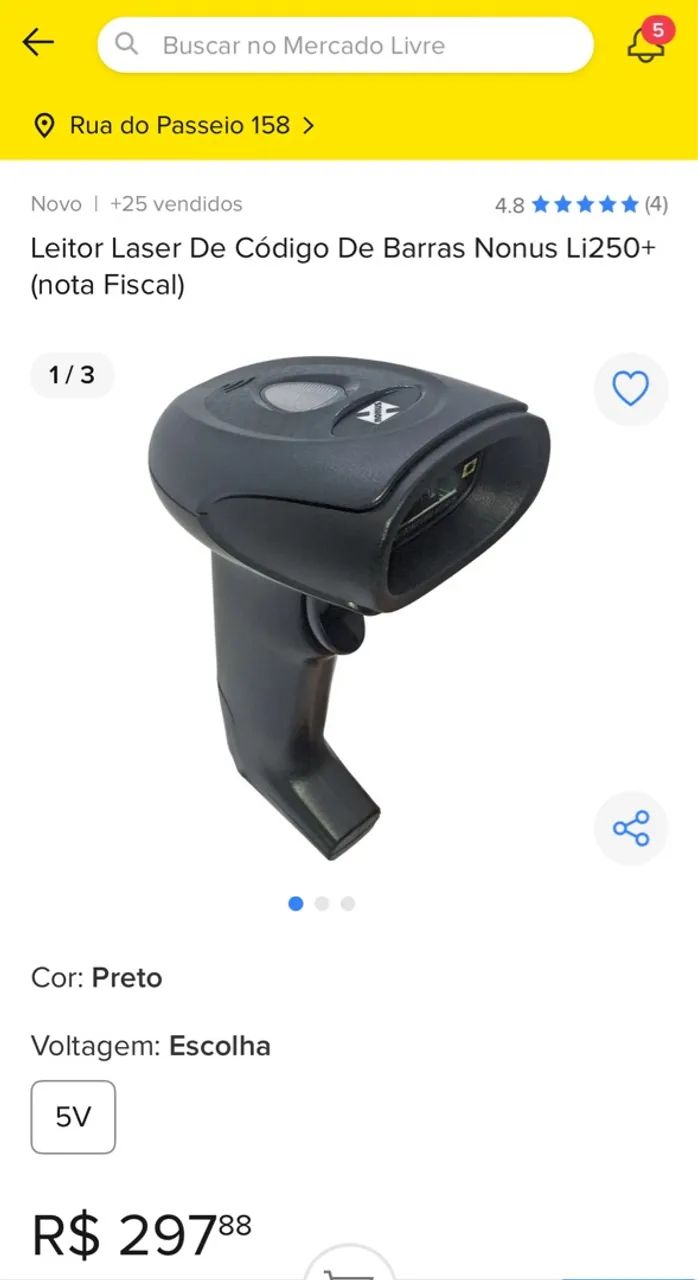The height and width of the screenshot is (1280, 698).
Task: Open the notifications bell
Action: pyautogui.click(x=646, y=43)
